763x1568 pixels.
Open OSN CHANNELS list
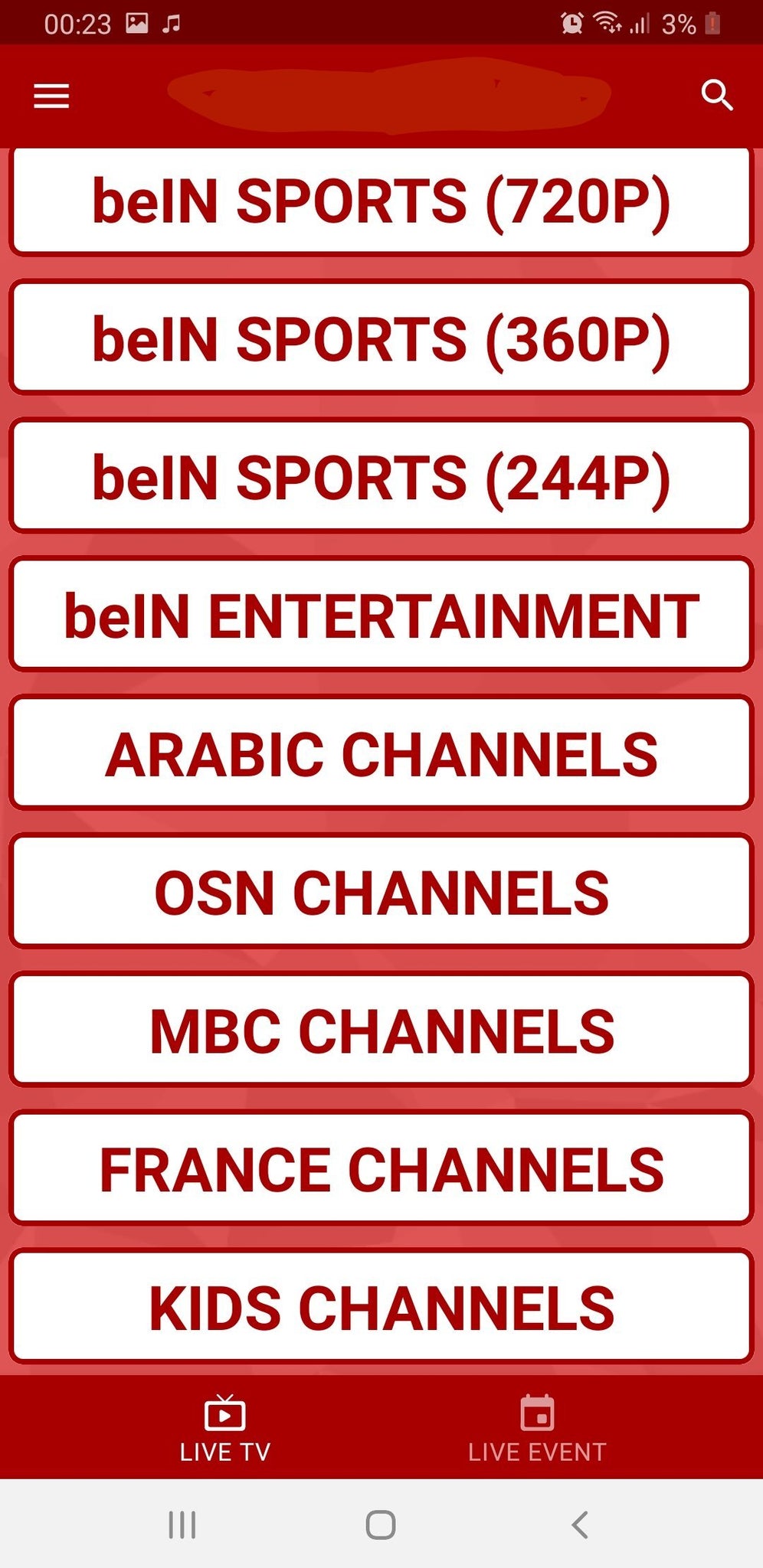tap(381, 892)
